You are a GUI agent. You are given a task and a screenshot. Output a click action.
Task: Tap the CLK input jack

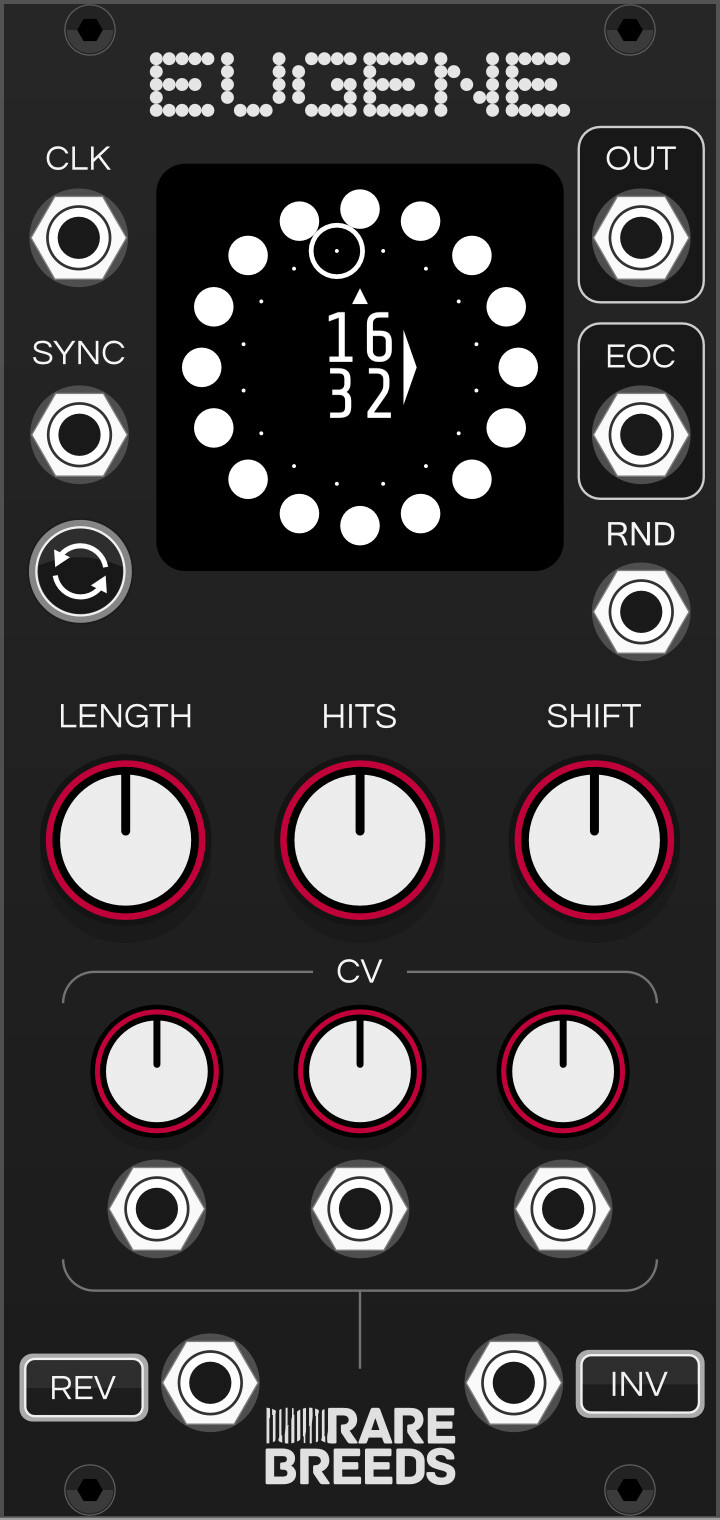point(78,239)
